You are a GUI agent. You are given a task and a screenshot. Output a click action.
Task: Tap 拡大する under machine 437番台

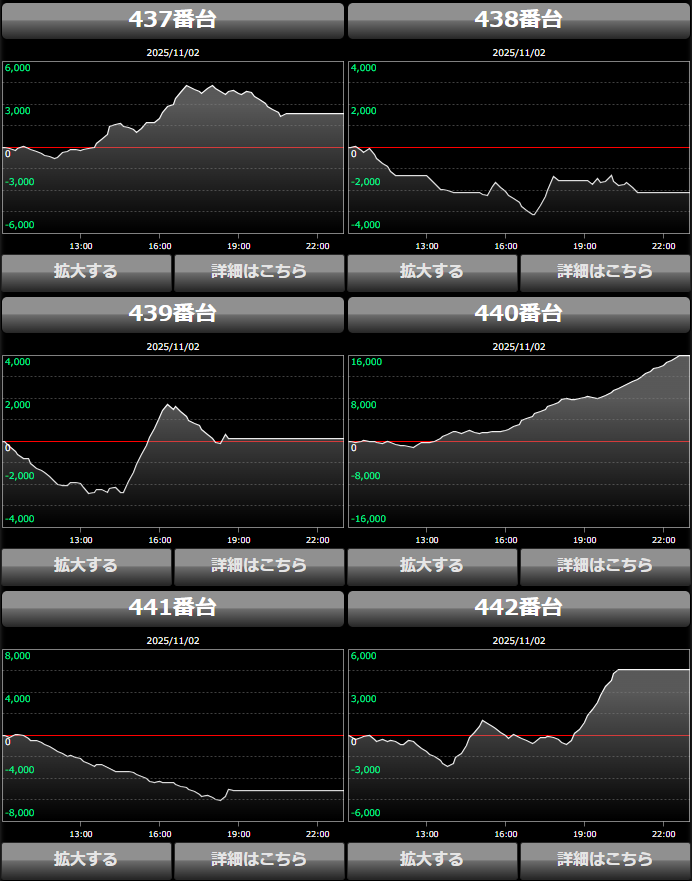pyautogui.click(x=86, y=271)
